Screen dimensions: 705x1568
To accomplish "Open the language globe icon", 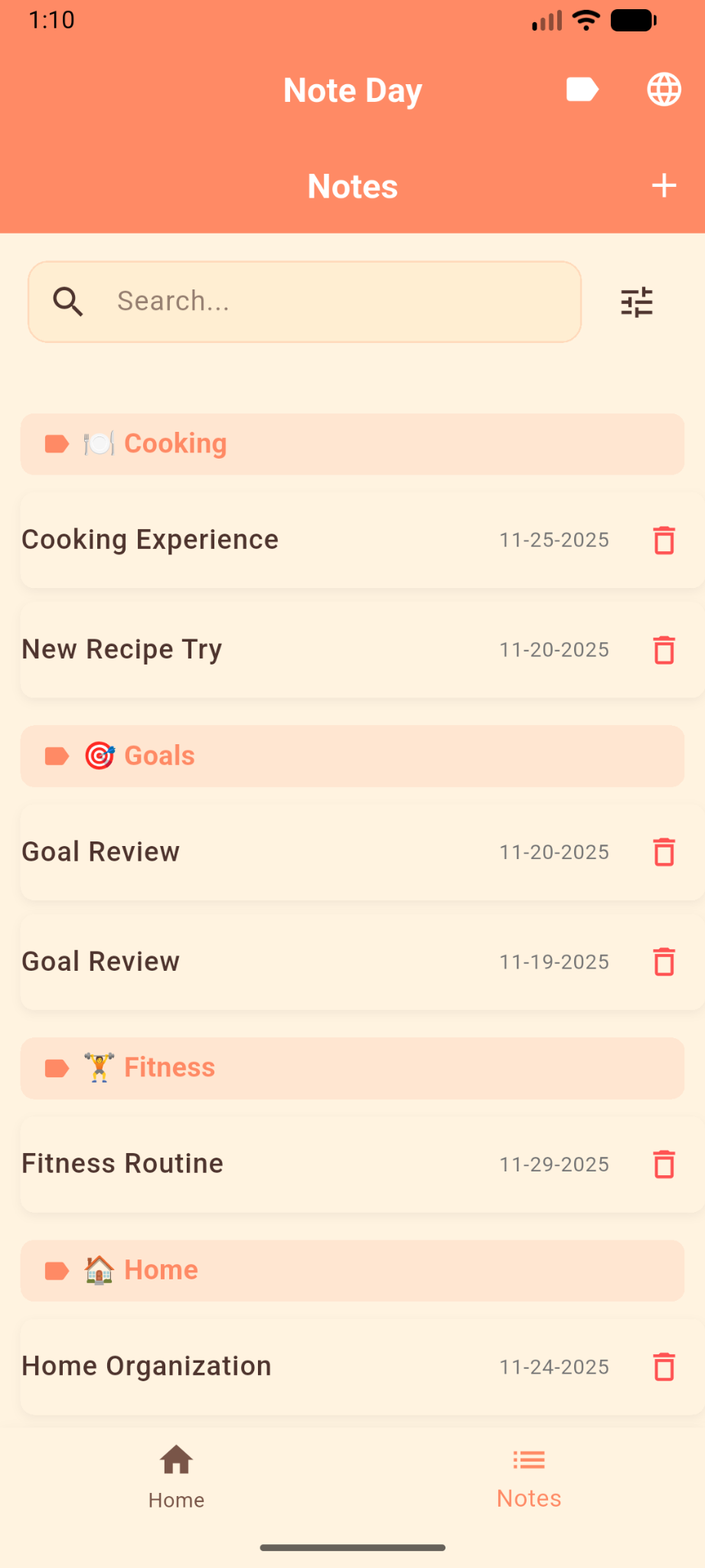I will pyautogui.click(x=664, y=90).
